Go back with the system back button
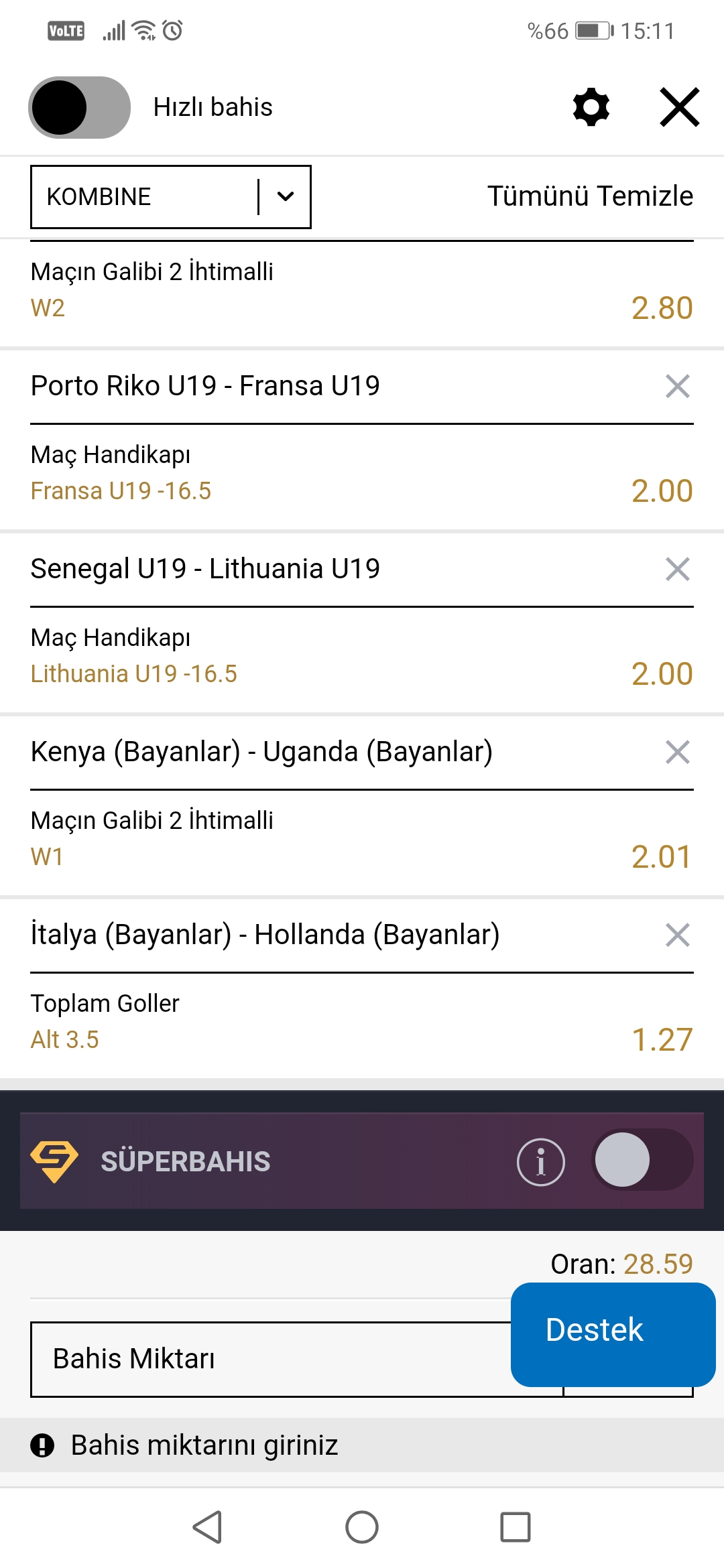724x1568 pixels. pyautogui.click(x=208, y=1527)
